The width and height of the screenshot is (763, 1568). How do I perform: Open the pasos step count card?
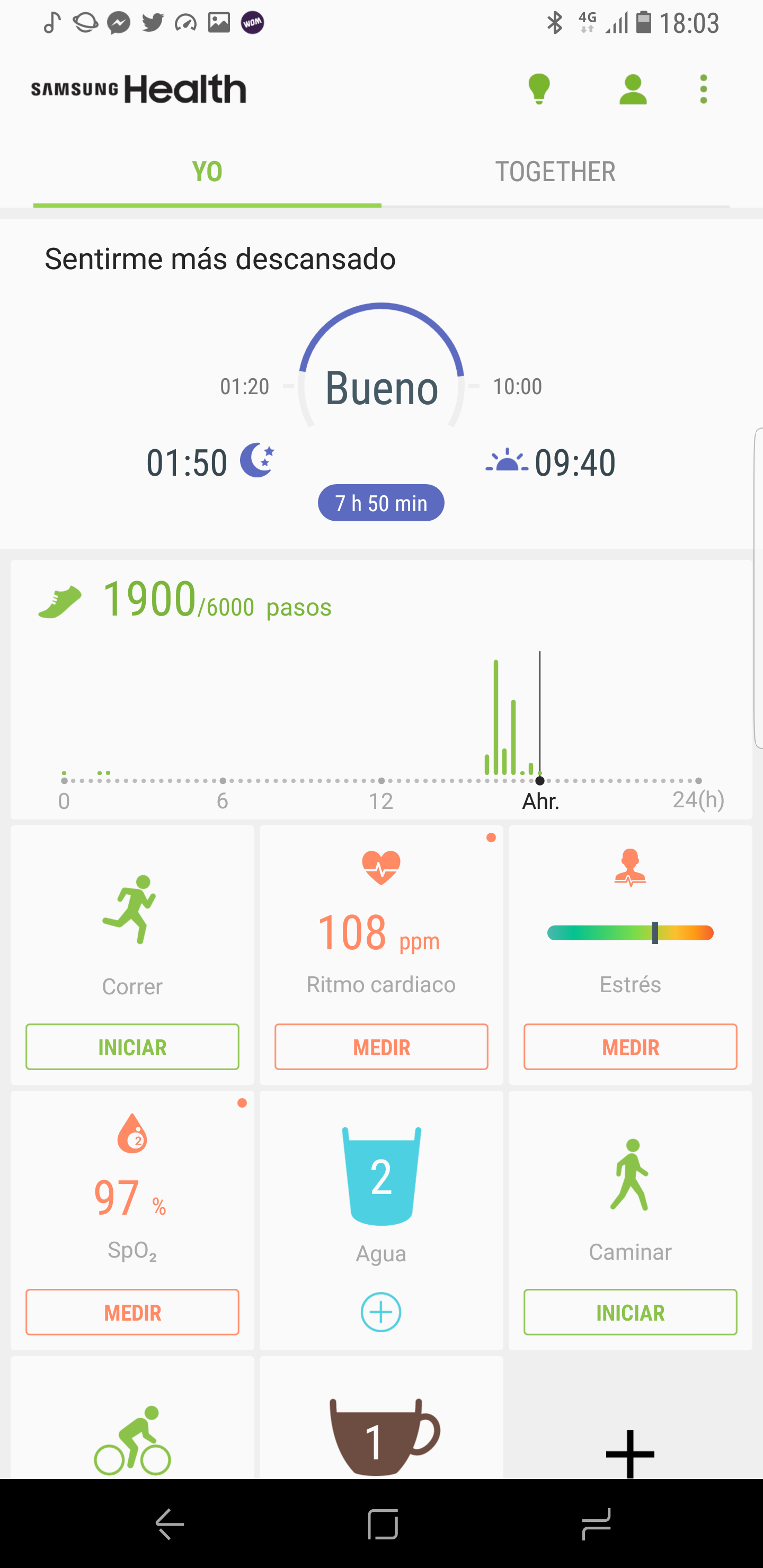point(381,688)
